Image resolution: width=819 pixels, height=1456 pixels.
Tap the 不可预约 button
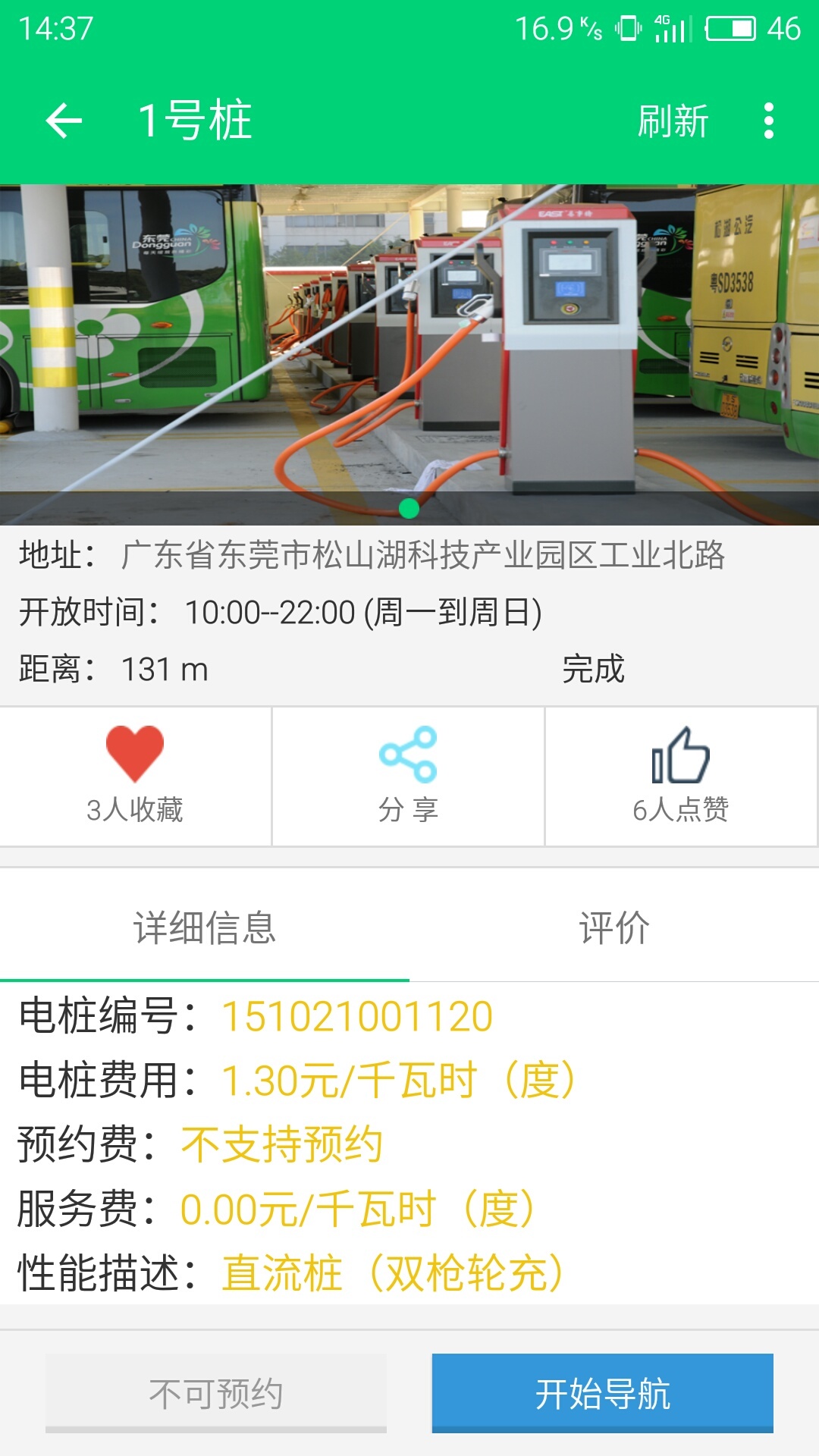216,1394
